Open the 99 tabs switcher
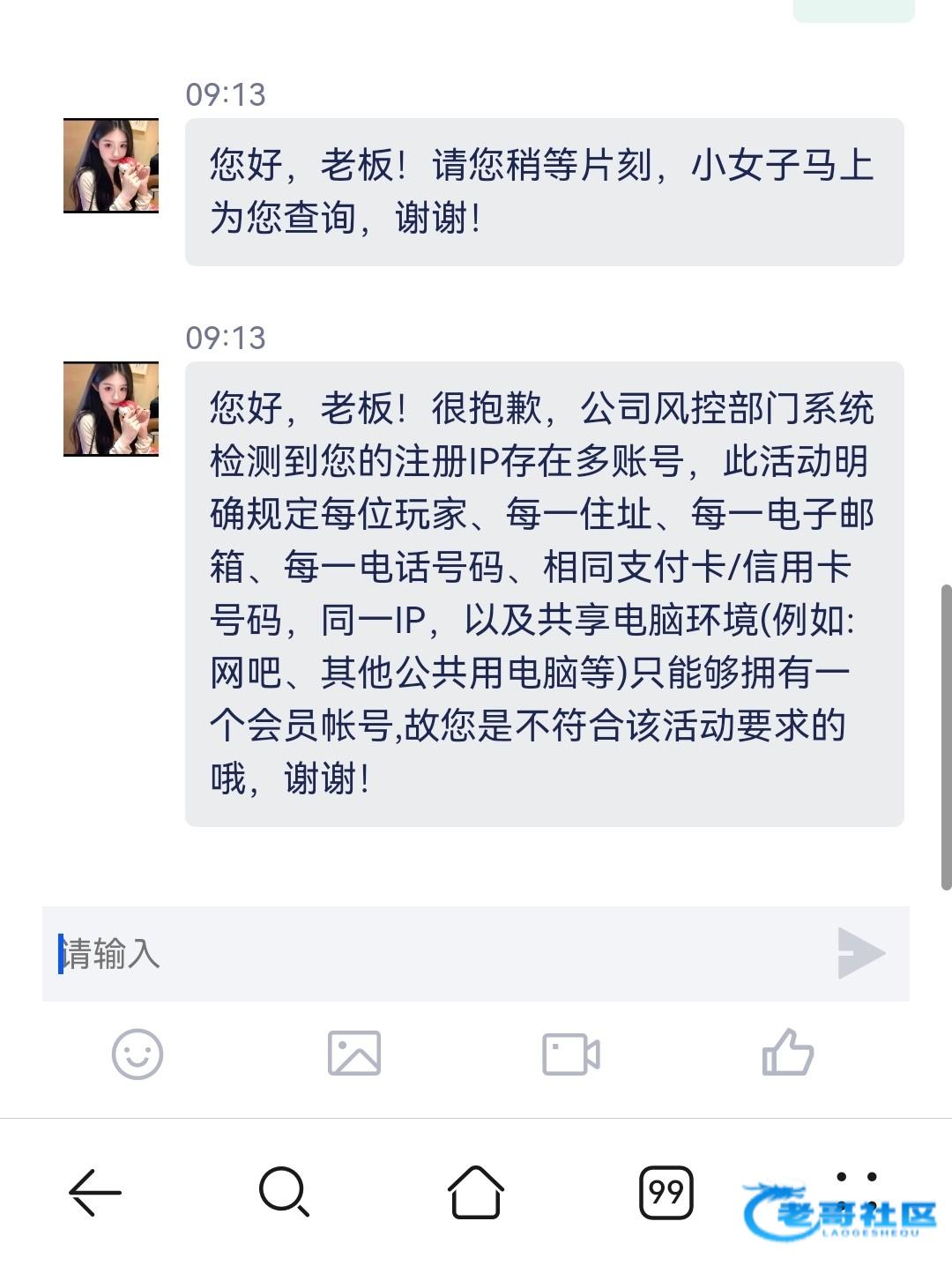The image size is (952, 1266). (x=666, y=1193)
